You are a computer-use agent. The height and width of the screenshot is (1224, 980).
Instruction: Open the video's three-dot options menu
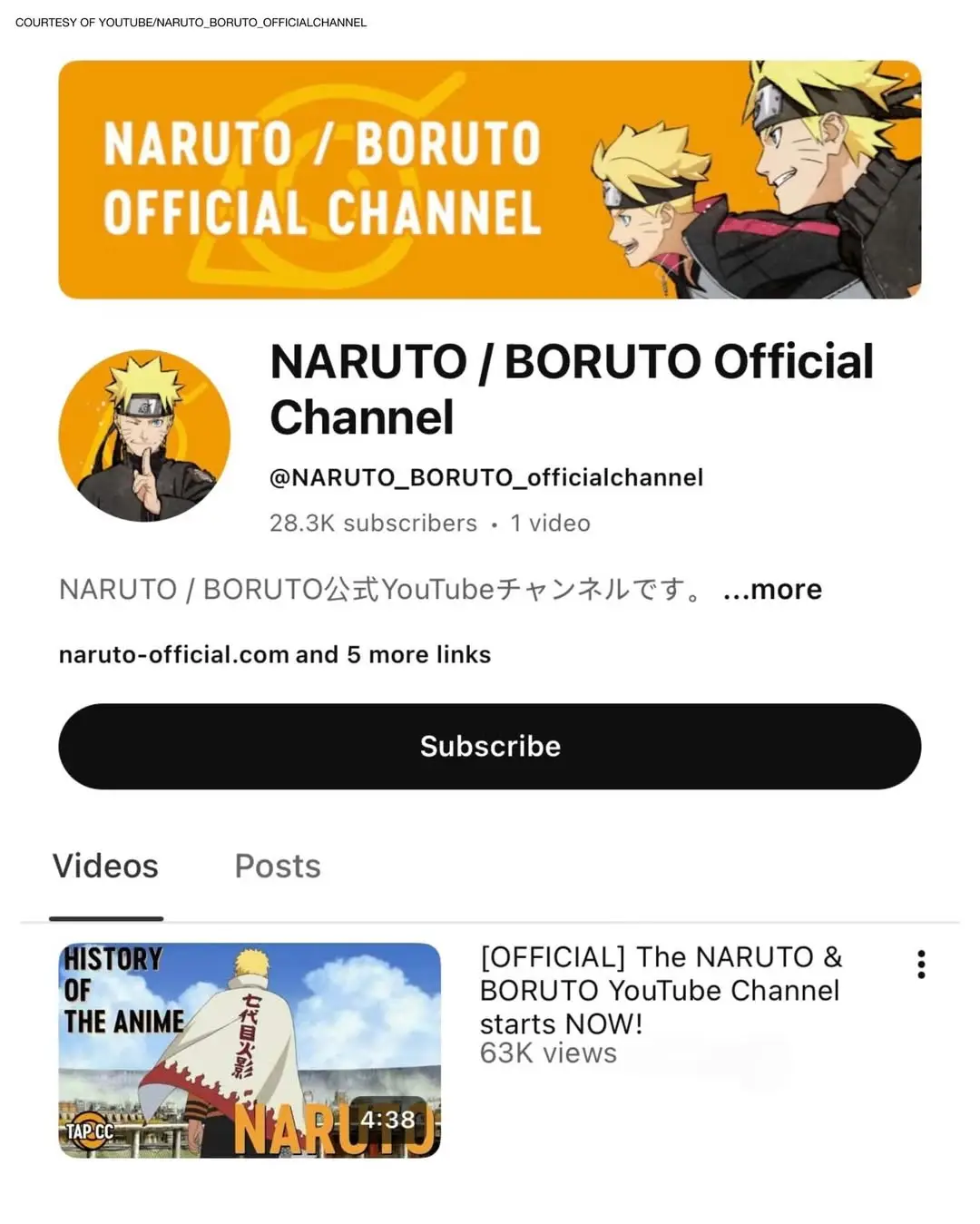pos(921,964)
